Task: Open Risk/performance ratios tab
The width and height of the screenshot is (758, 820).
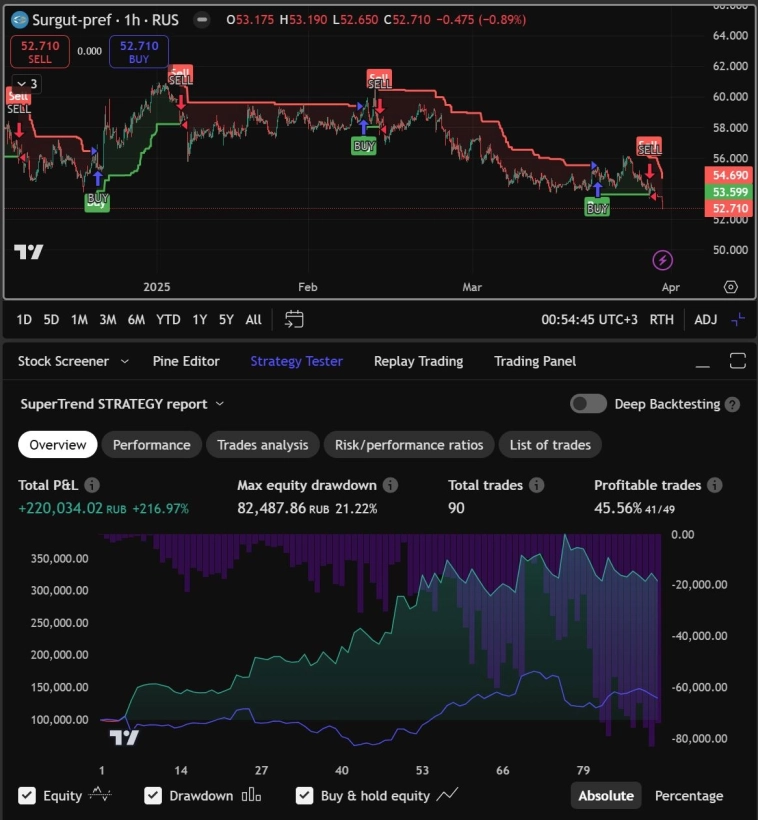Action: point(409,445)
